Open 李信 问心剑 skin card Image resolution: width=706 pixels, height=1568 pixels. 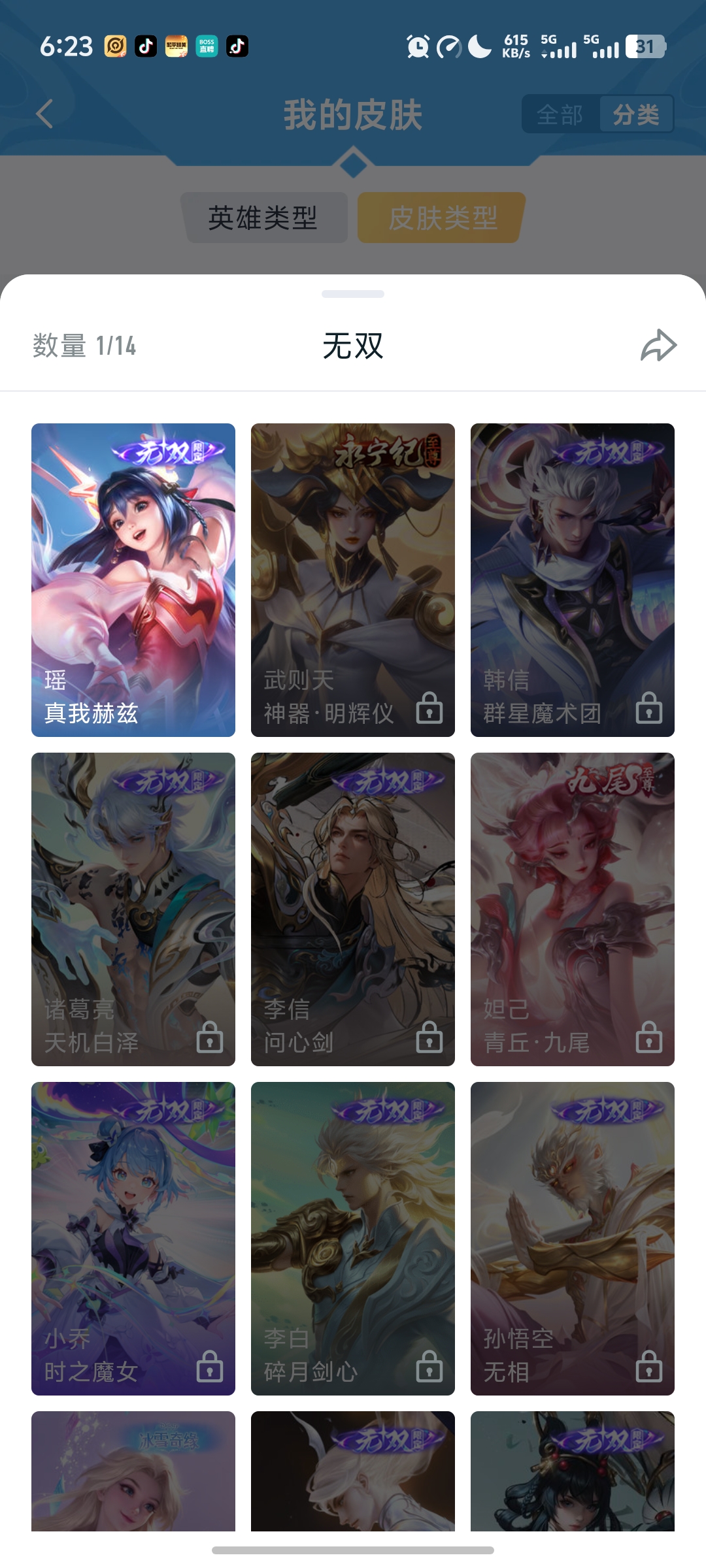click(x=353, y=909)
